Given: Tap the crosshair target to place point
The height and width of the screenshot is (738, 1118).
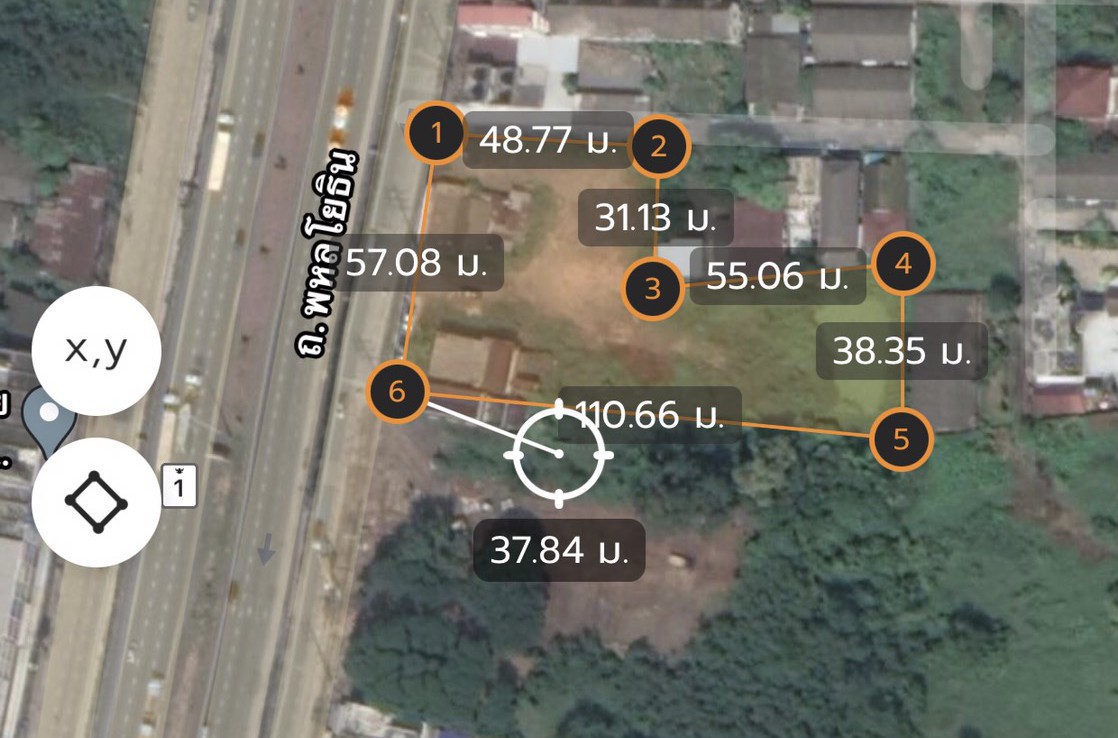Looking at the screenshot, I should coord(558,454).
